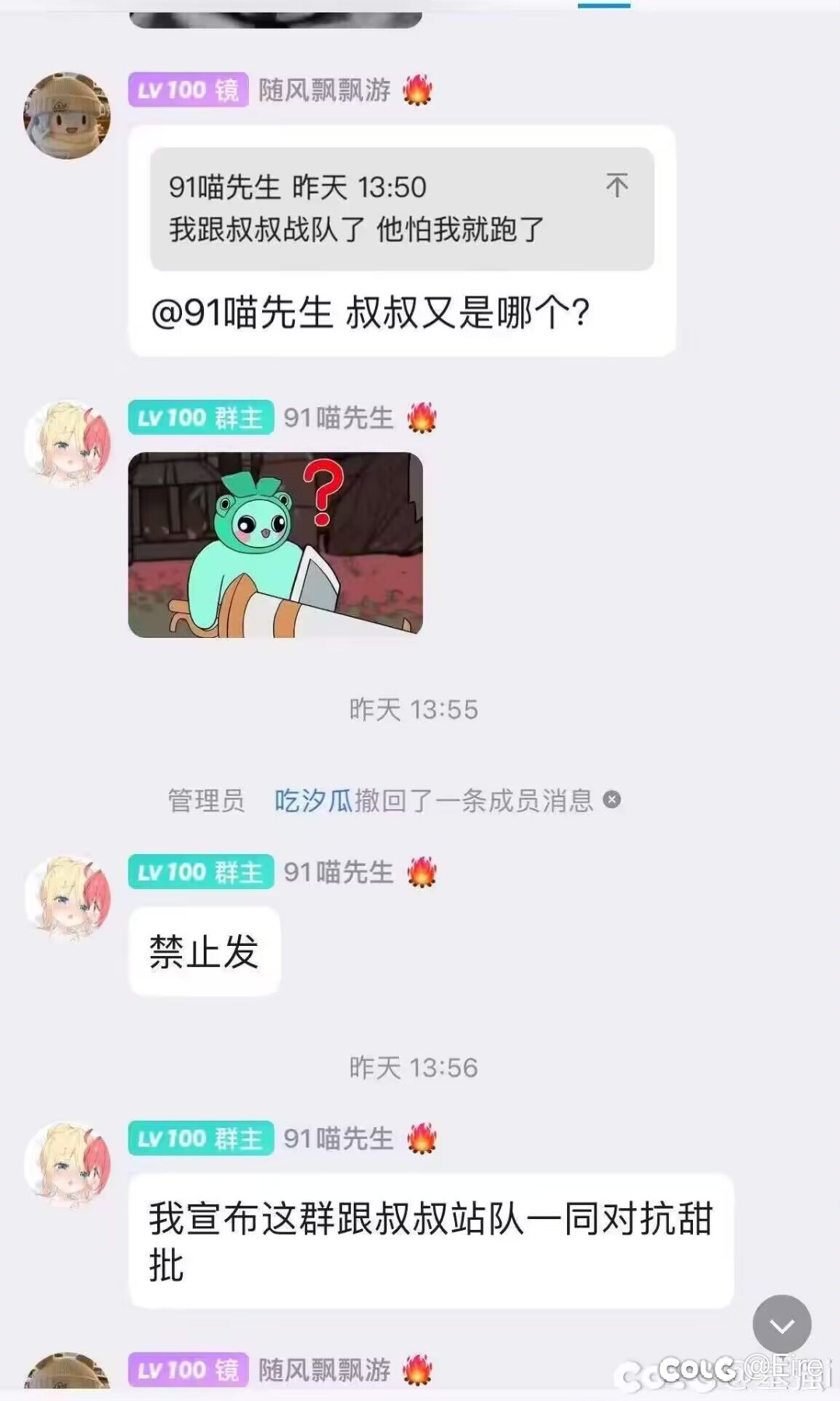Viewport: 840px width, 1401px height.
Task: Tap 91喵先生's avatar beside 禁止发 message
Action: click(67, 898)
